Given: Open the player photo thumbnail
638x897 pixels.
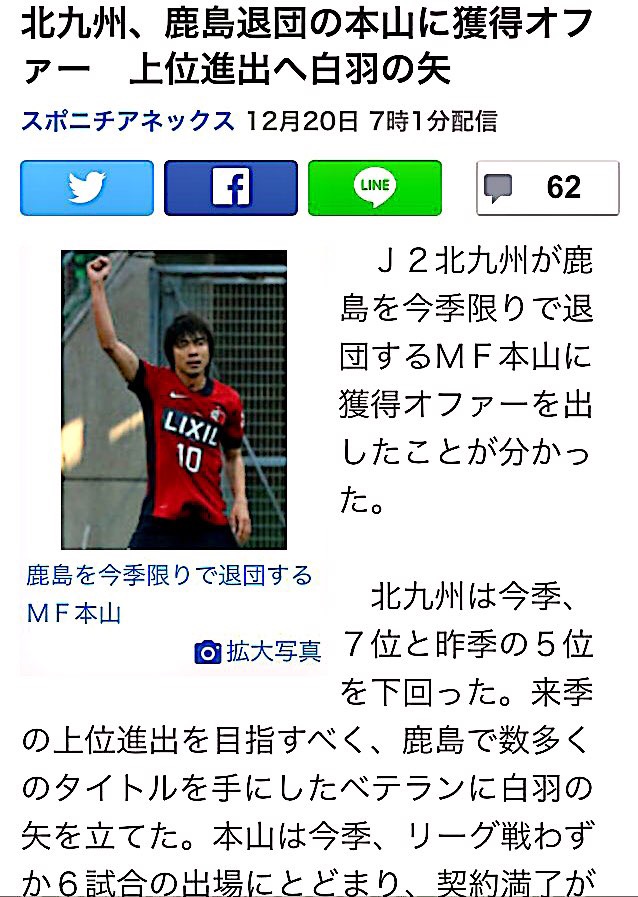Looking at the screenshot, I should pyautogui.click(x=174, y=400).
